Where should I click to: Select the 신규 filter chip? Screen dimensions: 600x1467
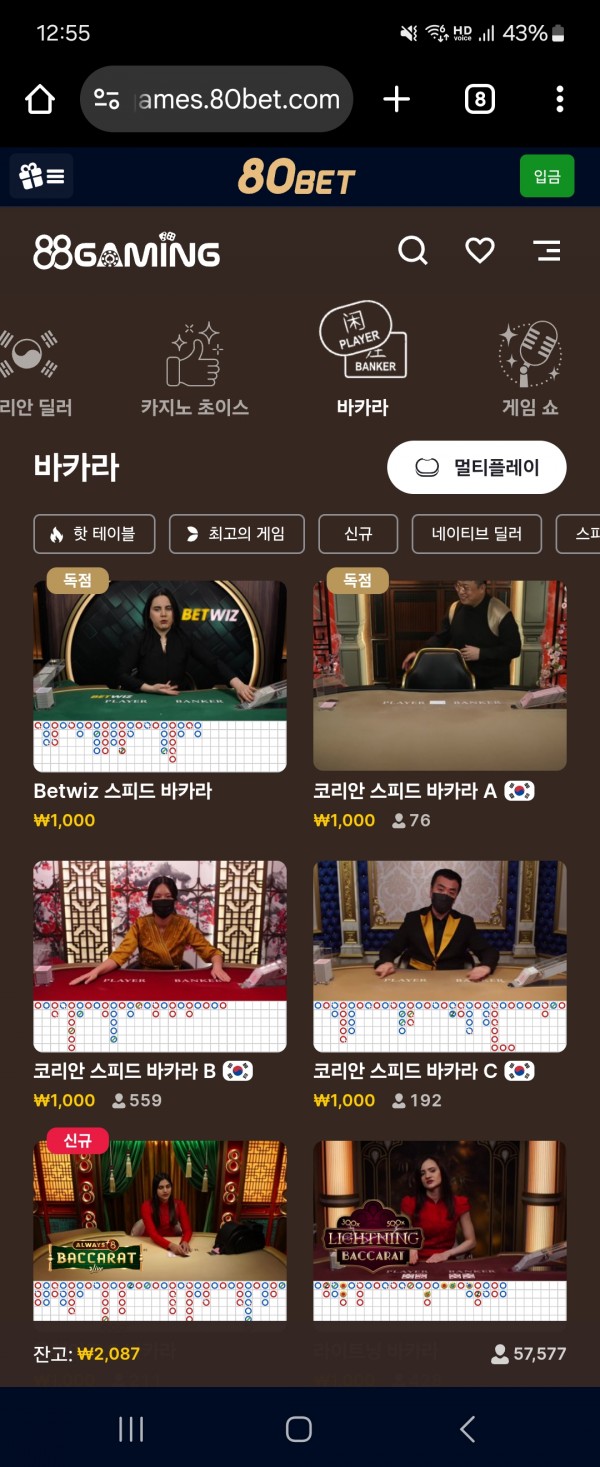358,534
